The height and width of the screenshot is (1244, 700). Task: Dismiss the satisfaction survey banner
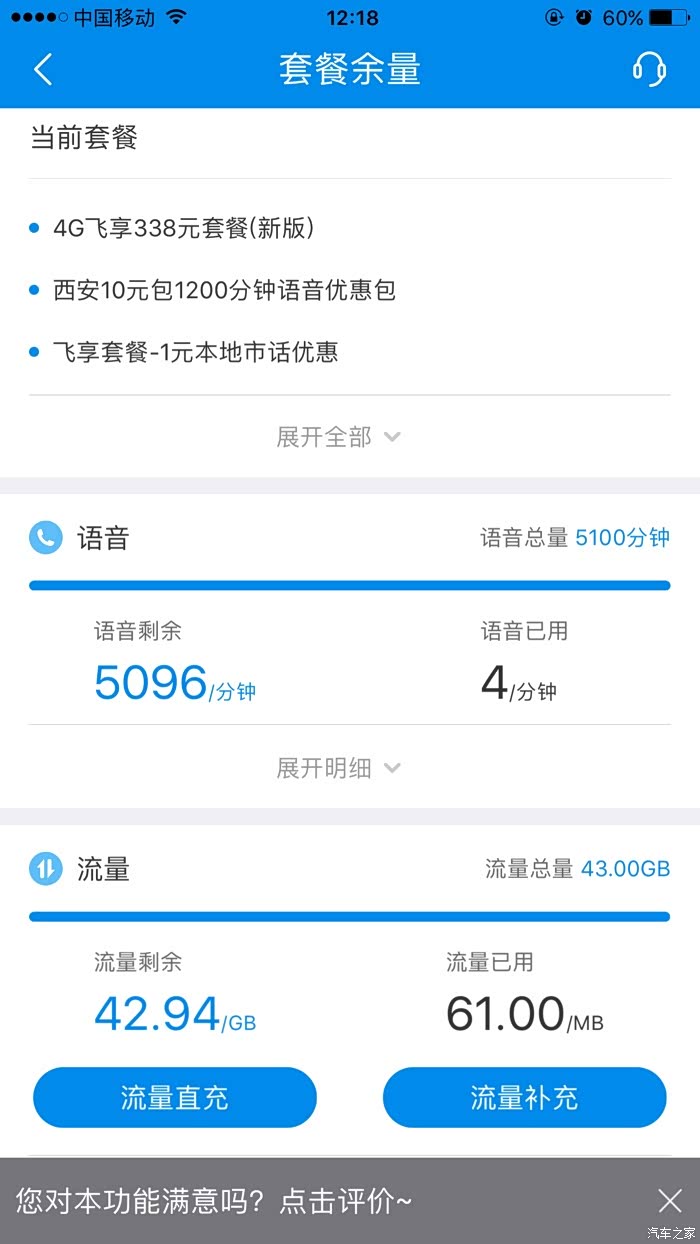click(x=670, y=1201)
